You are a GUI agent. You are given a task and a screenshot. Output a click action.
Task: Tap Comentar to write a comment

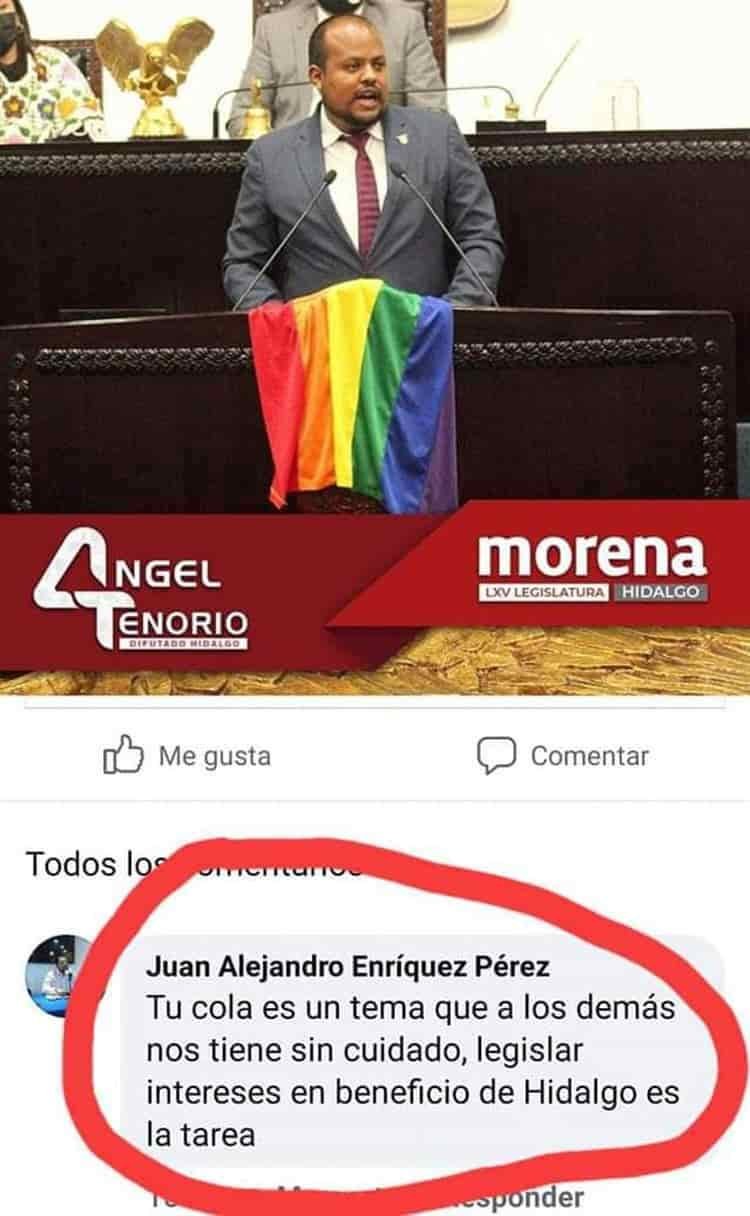click(x=563, y=756)
